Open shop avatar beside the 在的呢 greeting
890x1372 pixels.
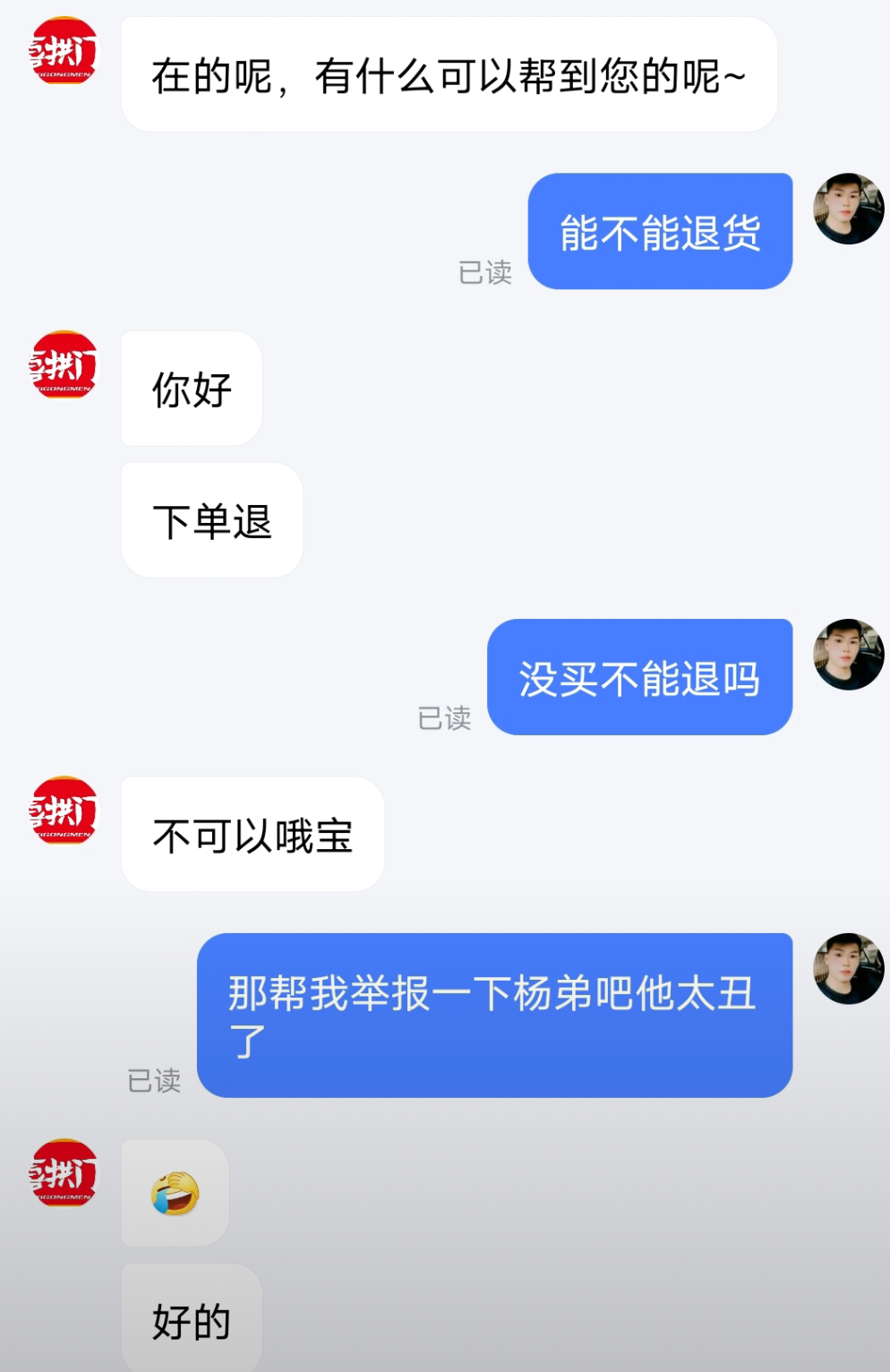(63, 51)
